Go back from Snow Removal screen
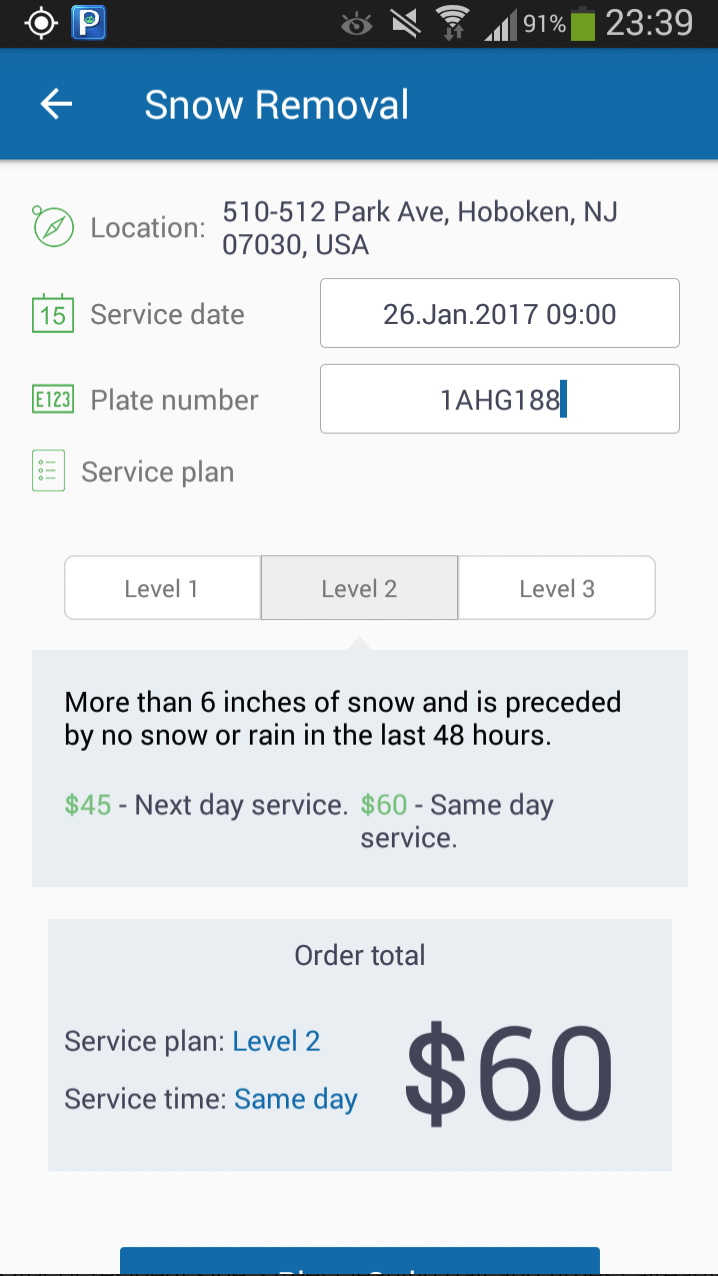The width and height of the screenshot is (718, 1276). click(57, 104)
